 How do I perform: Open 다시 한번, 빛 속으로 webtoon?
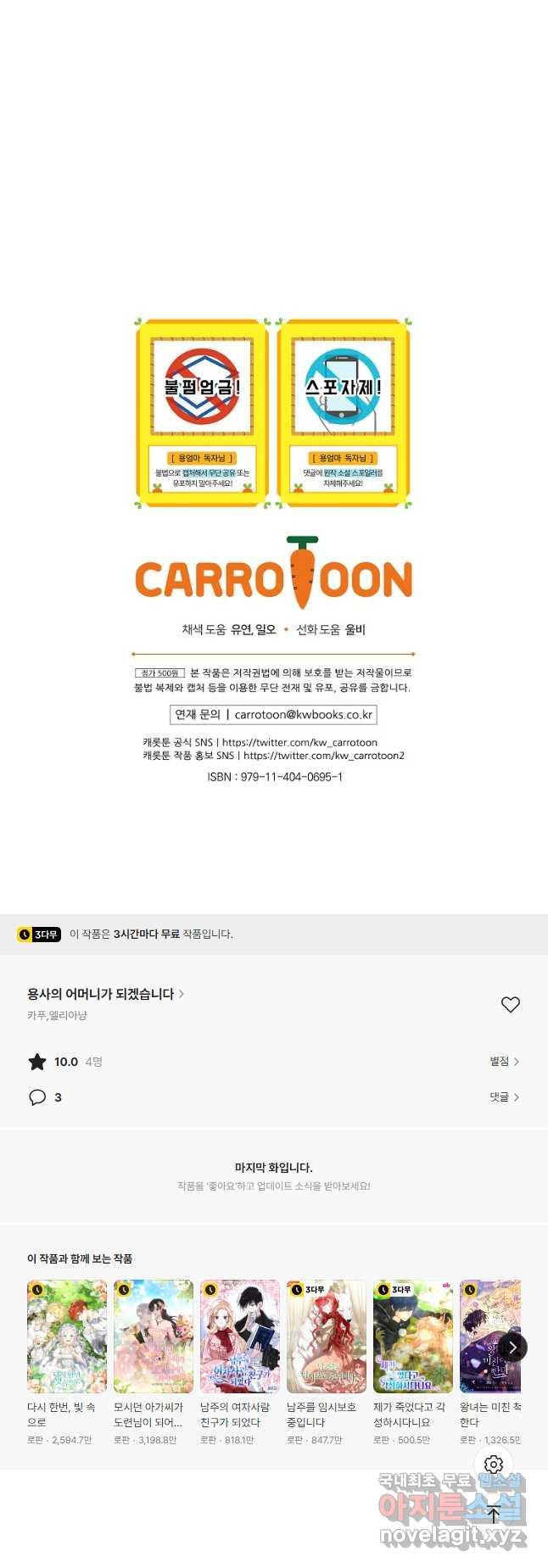coord(67,1336)
